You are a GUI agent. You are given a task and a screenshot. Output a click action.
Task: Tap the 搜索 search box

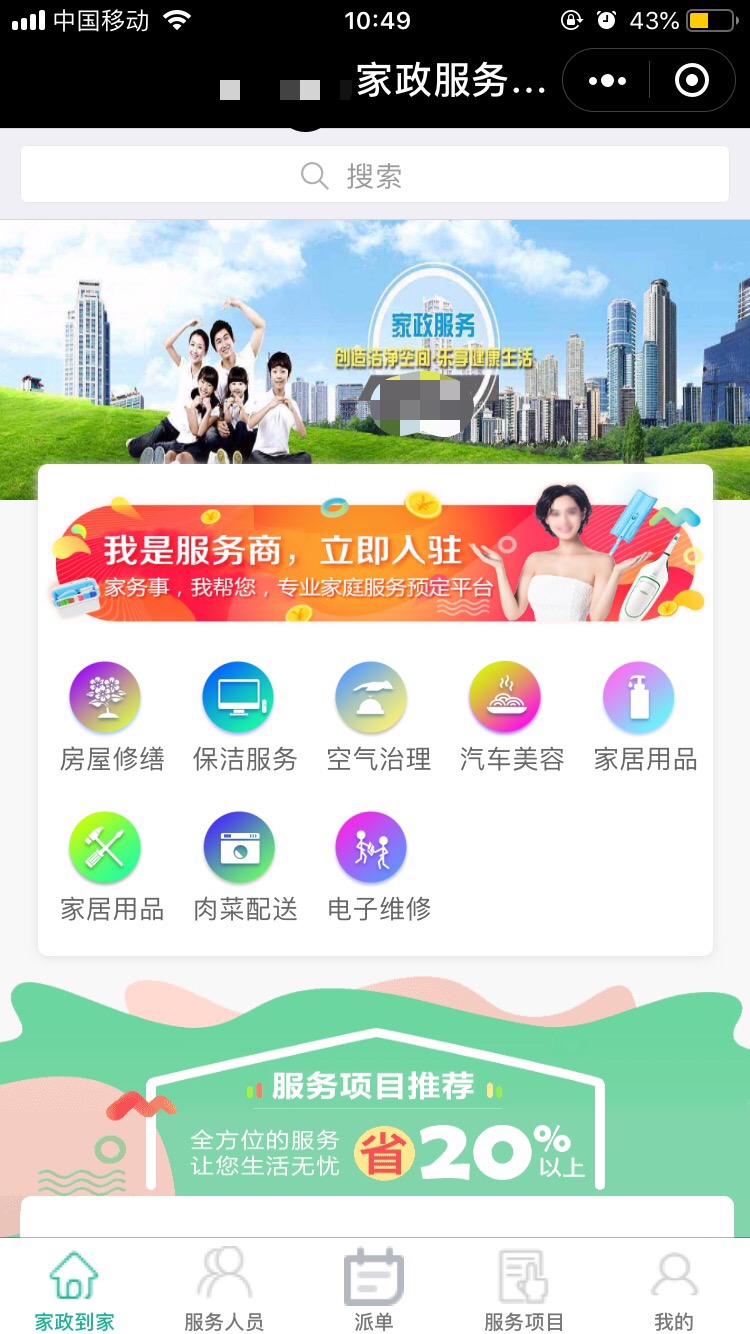click(374, 176)
